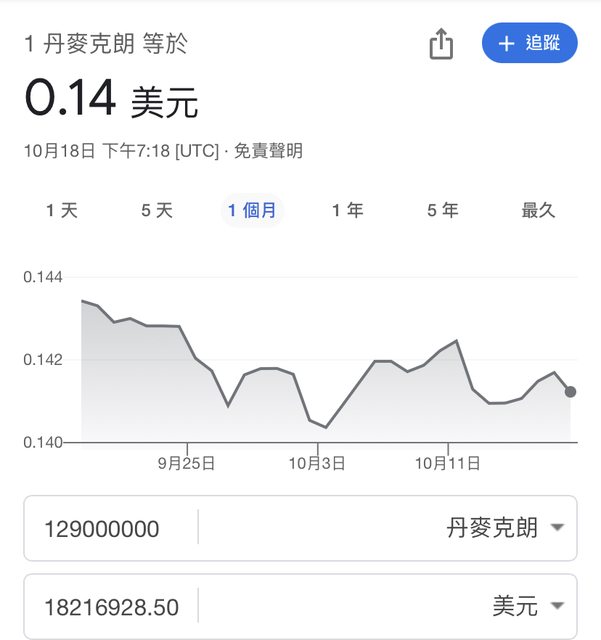This screenshot has height=640, width=601.
Task: Share this currency conversion
Action: (x=441, y=44)
